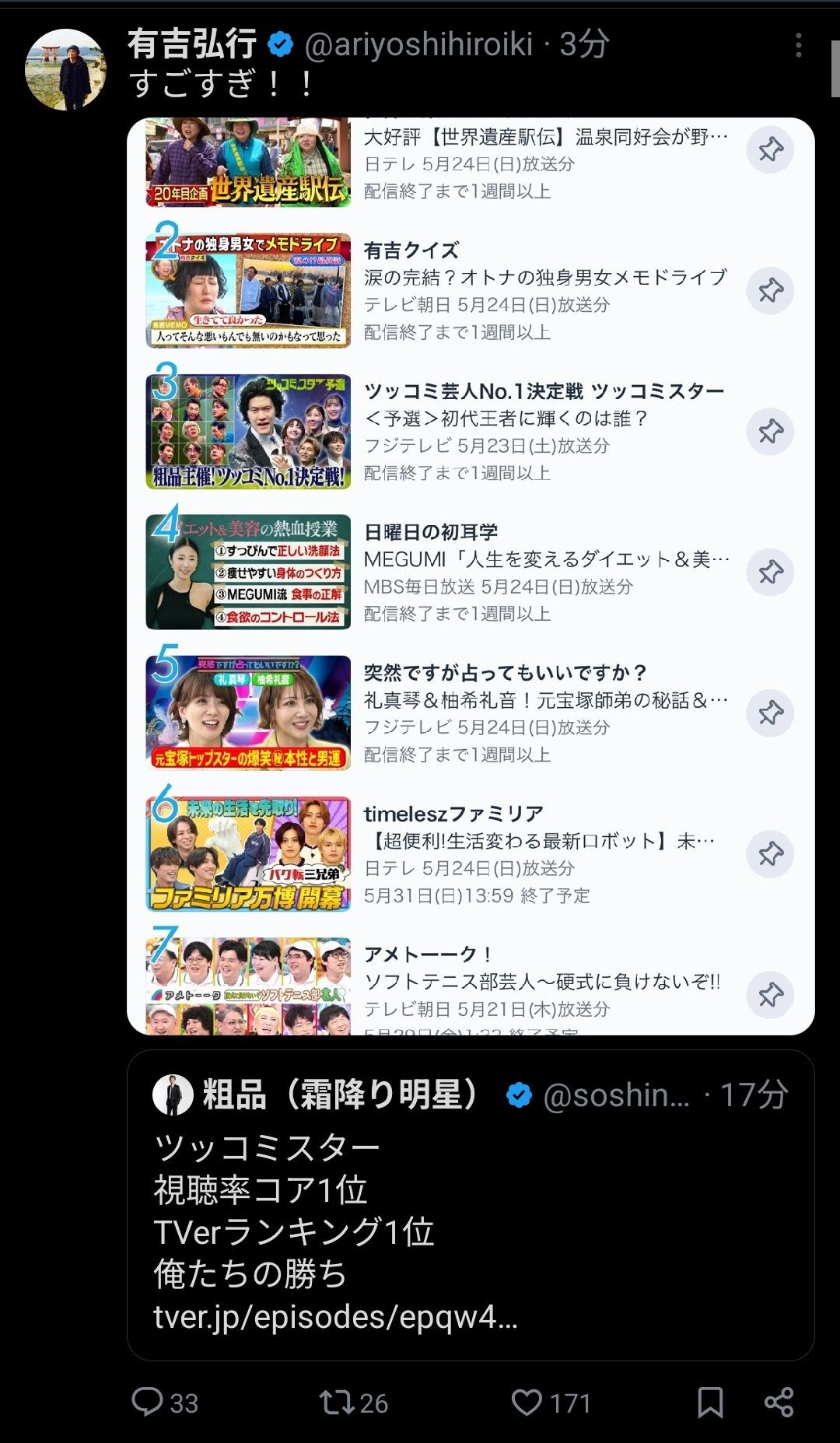Open 有吉弘行's profile avatar

[65, 69]
